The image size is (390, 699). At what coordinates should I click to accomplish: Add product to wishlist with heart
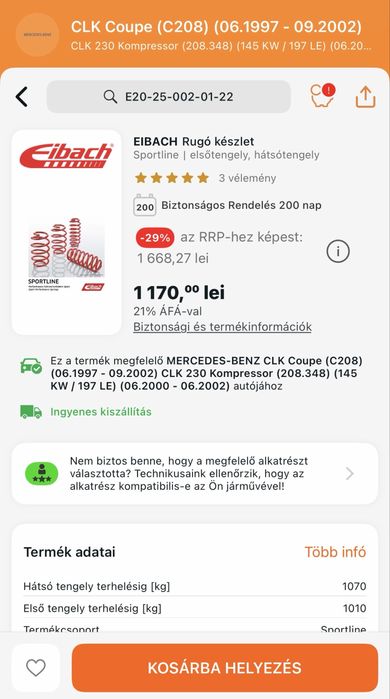pos(36,667)
